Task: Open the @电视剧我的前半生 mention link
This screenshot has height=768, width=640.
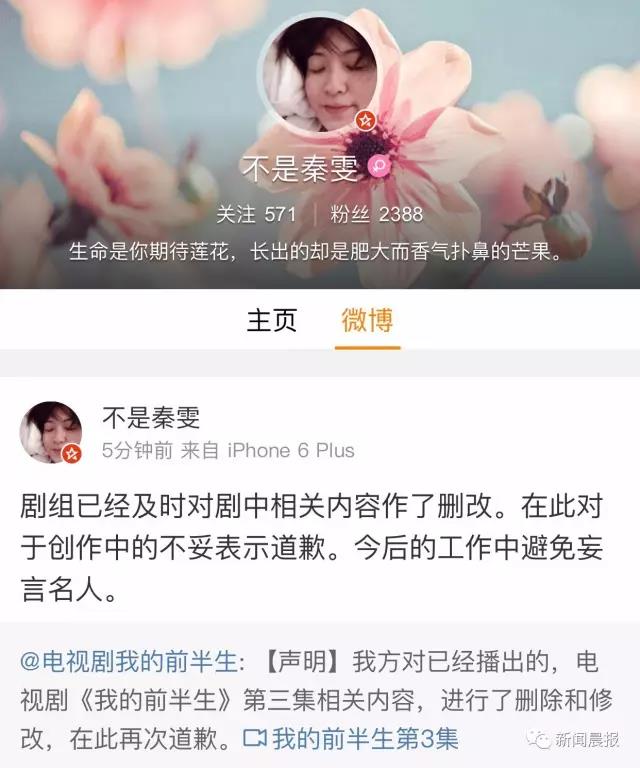Action: tap(130, 661)
